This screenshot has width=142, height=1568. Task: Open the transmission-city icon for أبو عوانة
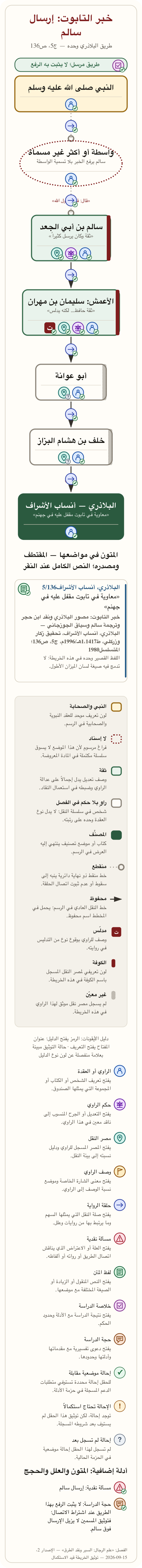(64, 393)
